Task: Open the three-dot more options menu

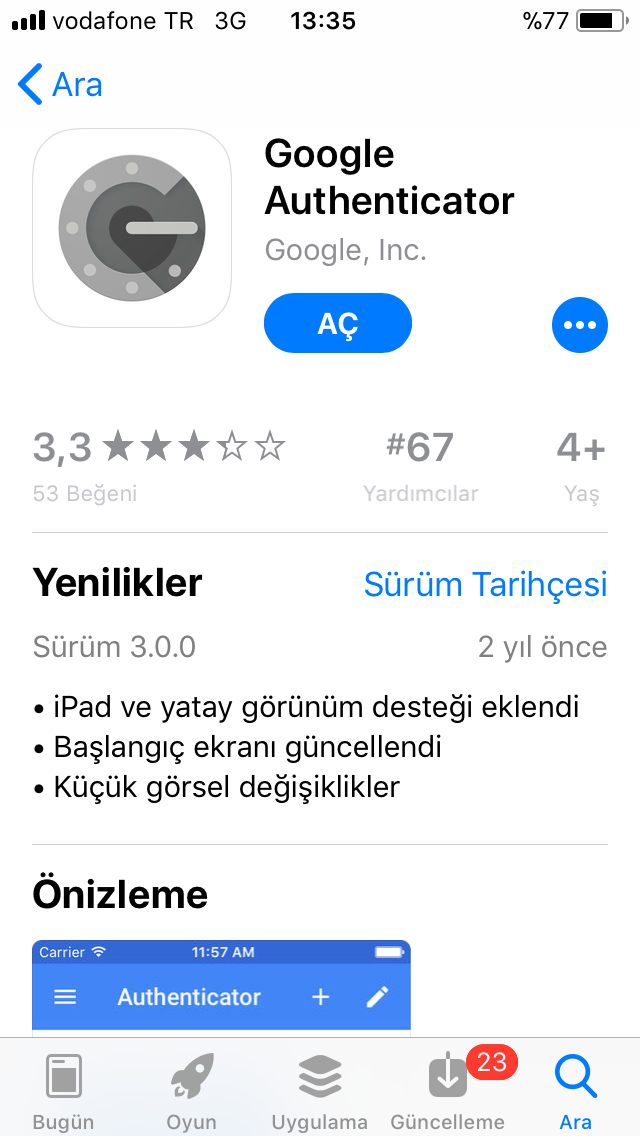Action: (x=580, y=325)
